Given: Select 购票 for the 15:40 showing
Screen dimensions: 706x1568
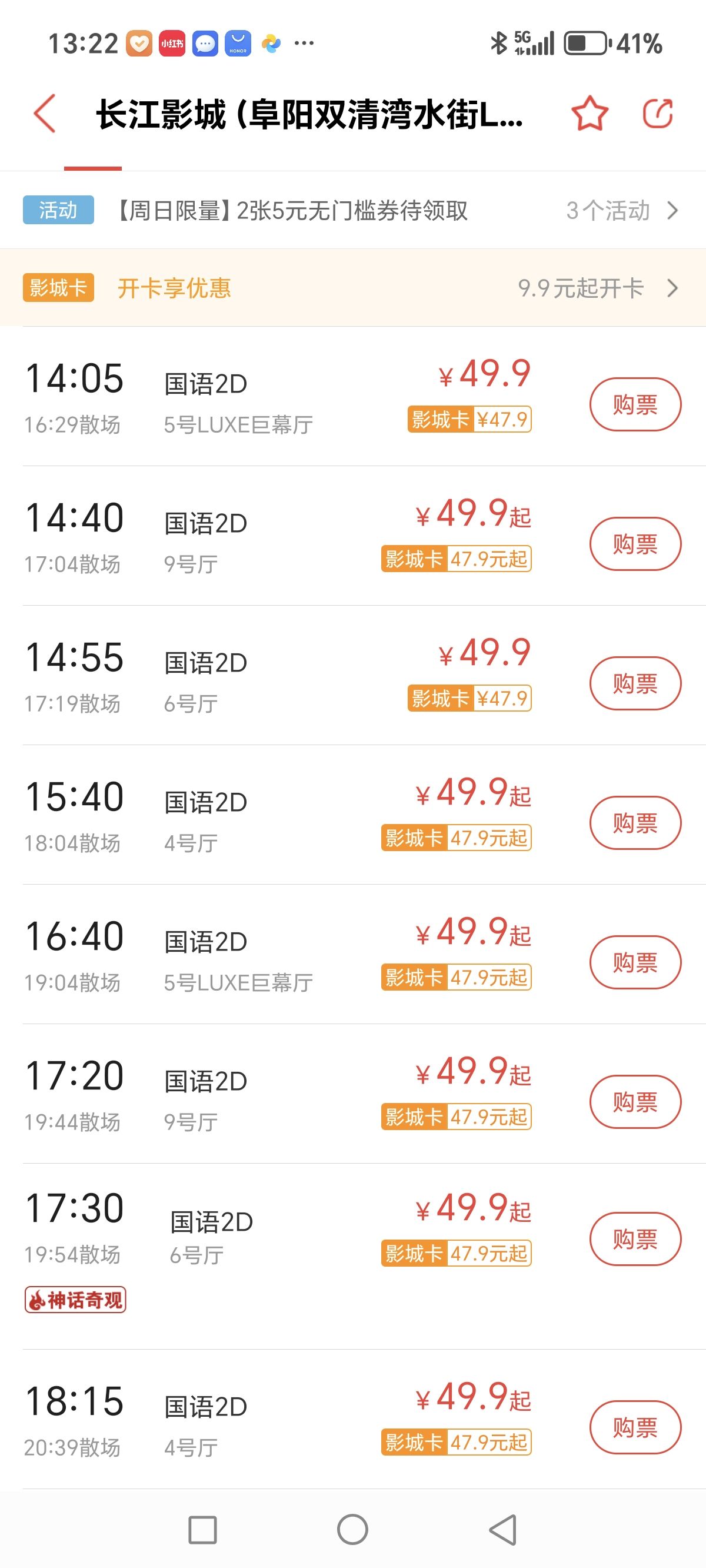Looking at the screenshot, I should click(x=635, y=823).
